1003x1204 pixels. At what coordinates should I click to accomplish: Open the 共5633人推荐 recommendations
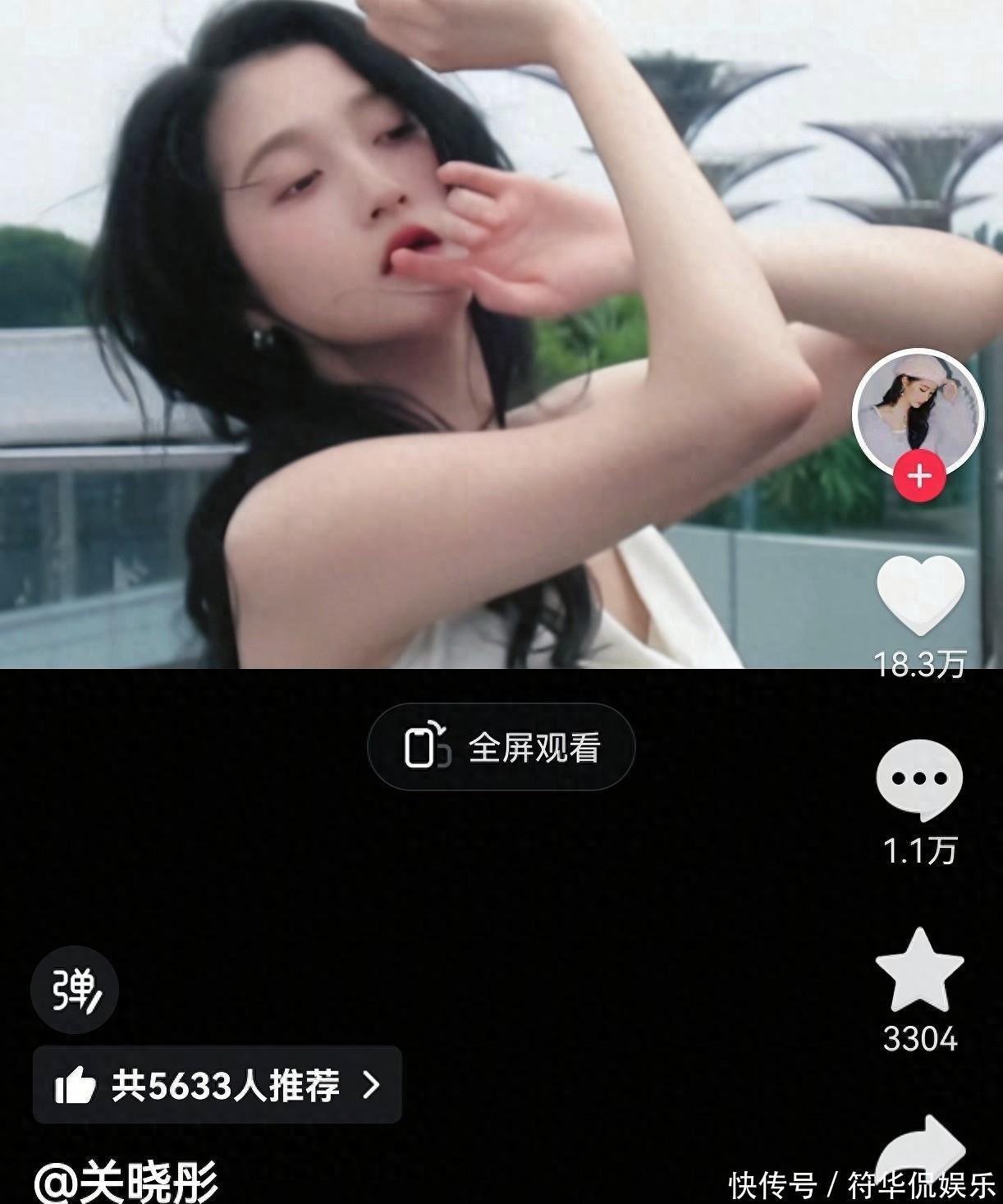(x=218, y=1085)
